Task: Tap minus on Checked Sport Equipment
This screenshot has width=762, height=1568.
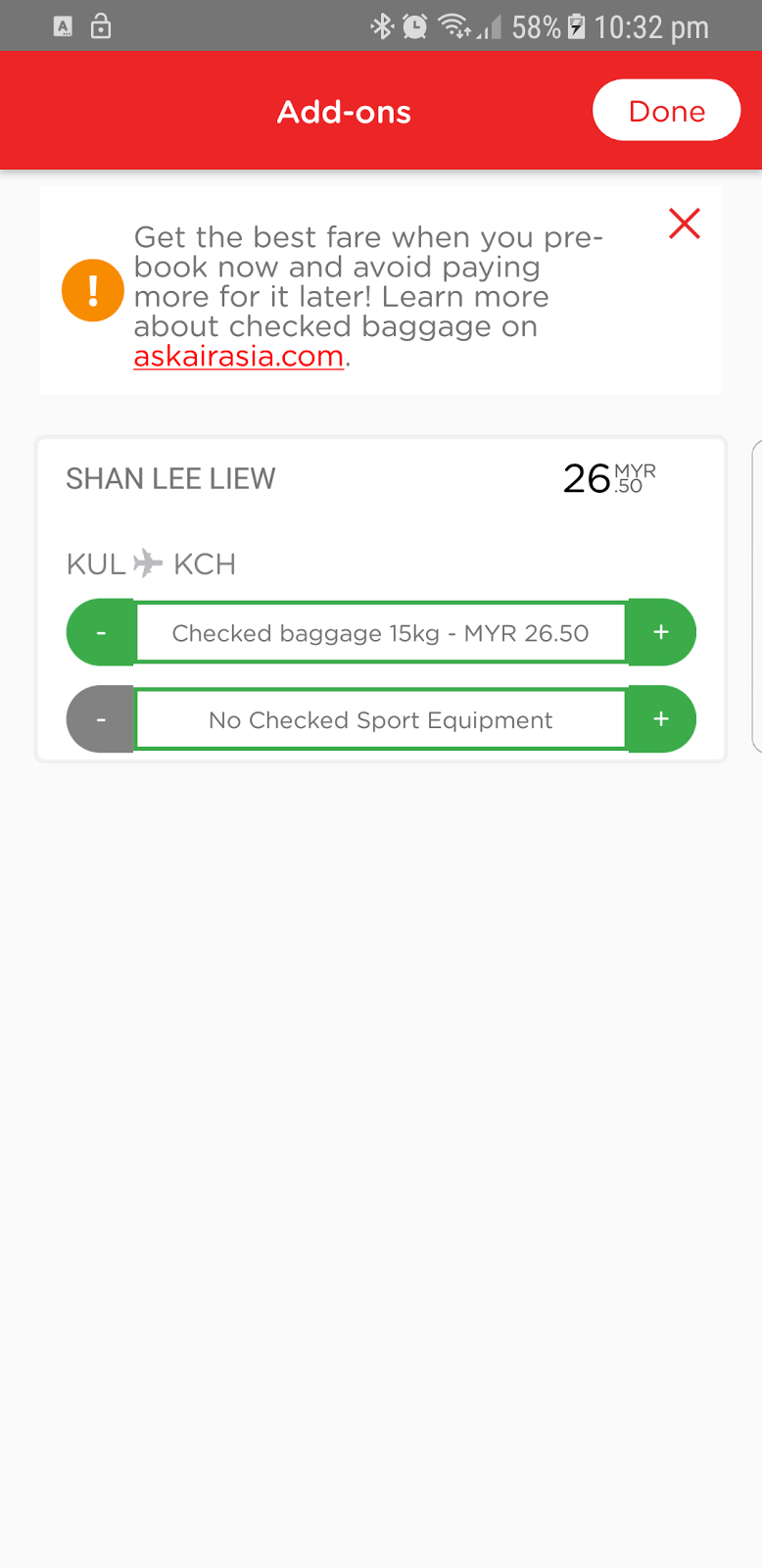Action: (101, 719)
